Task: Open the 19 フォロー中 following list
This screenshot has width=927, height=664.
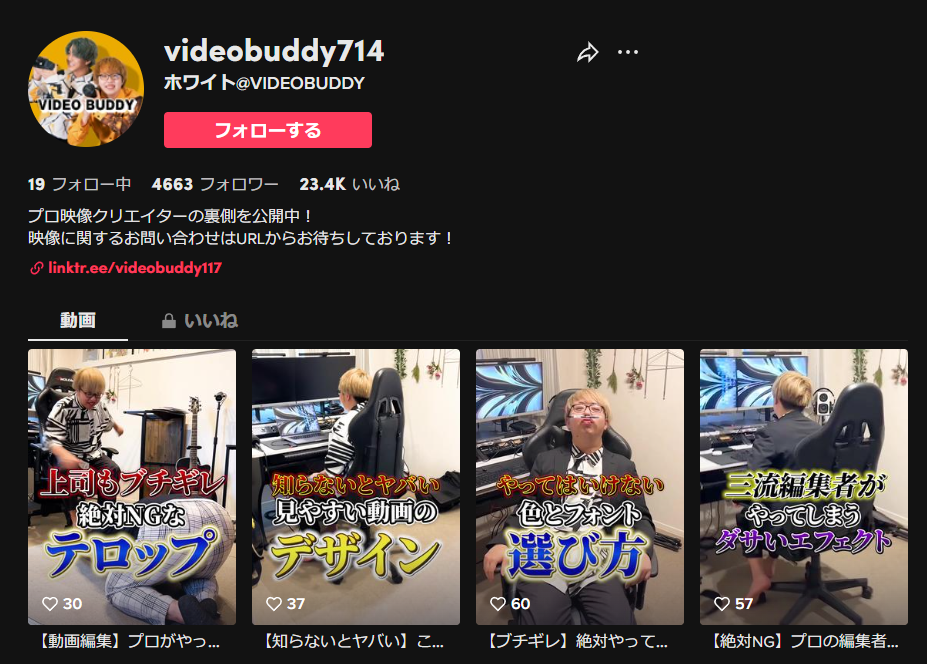Action: coord(80,184)
